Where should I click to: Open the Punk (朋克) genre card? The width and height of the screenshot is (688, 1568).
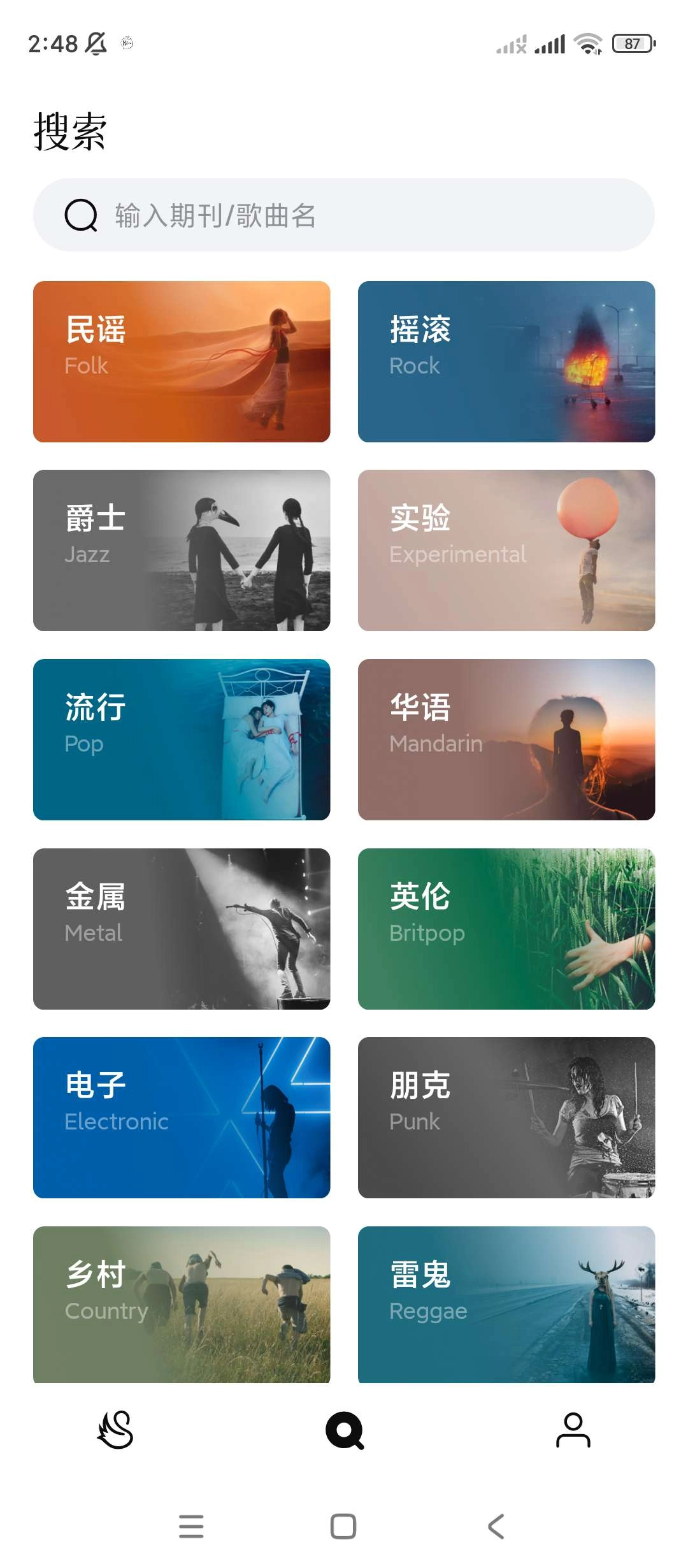506,1117
